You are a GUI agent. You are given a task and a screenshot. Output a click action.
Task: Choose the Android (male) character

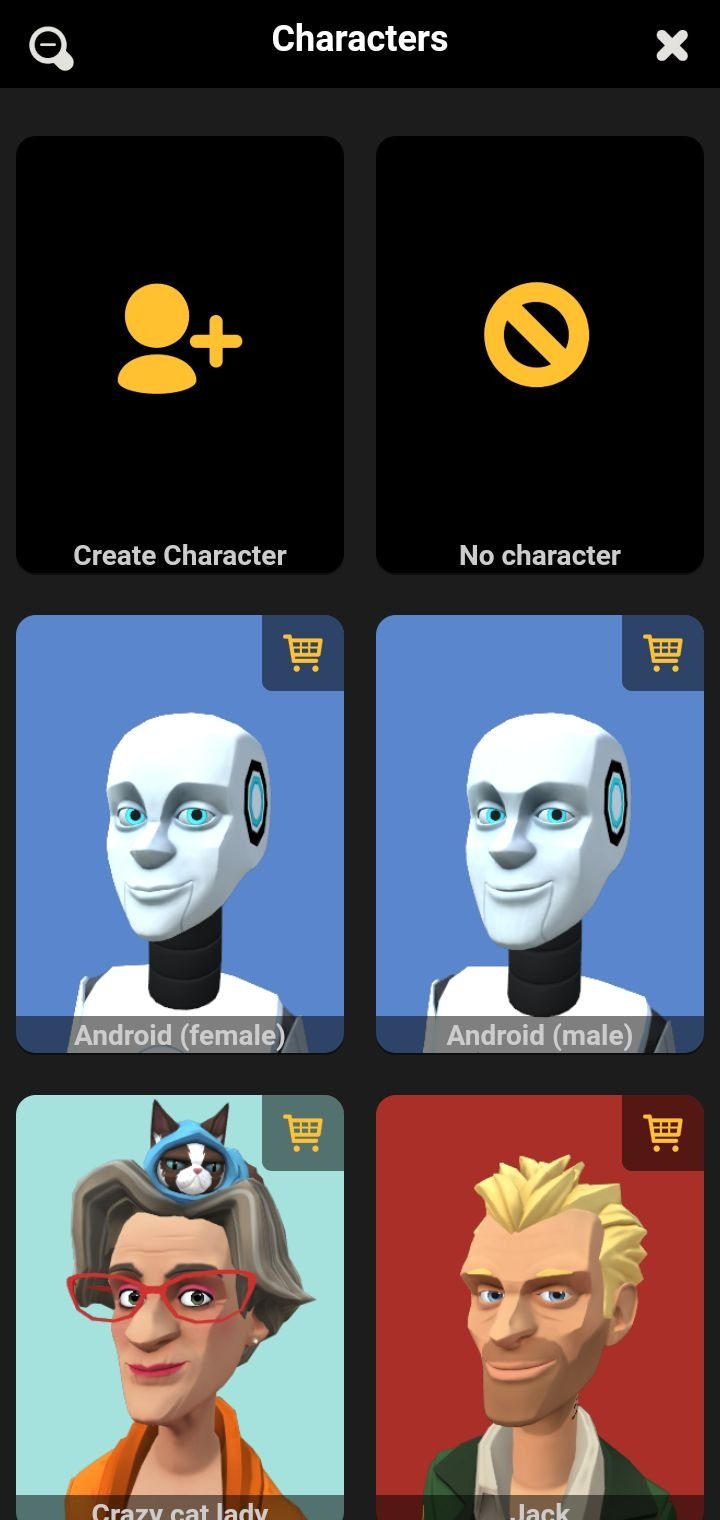540,834
